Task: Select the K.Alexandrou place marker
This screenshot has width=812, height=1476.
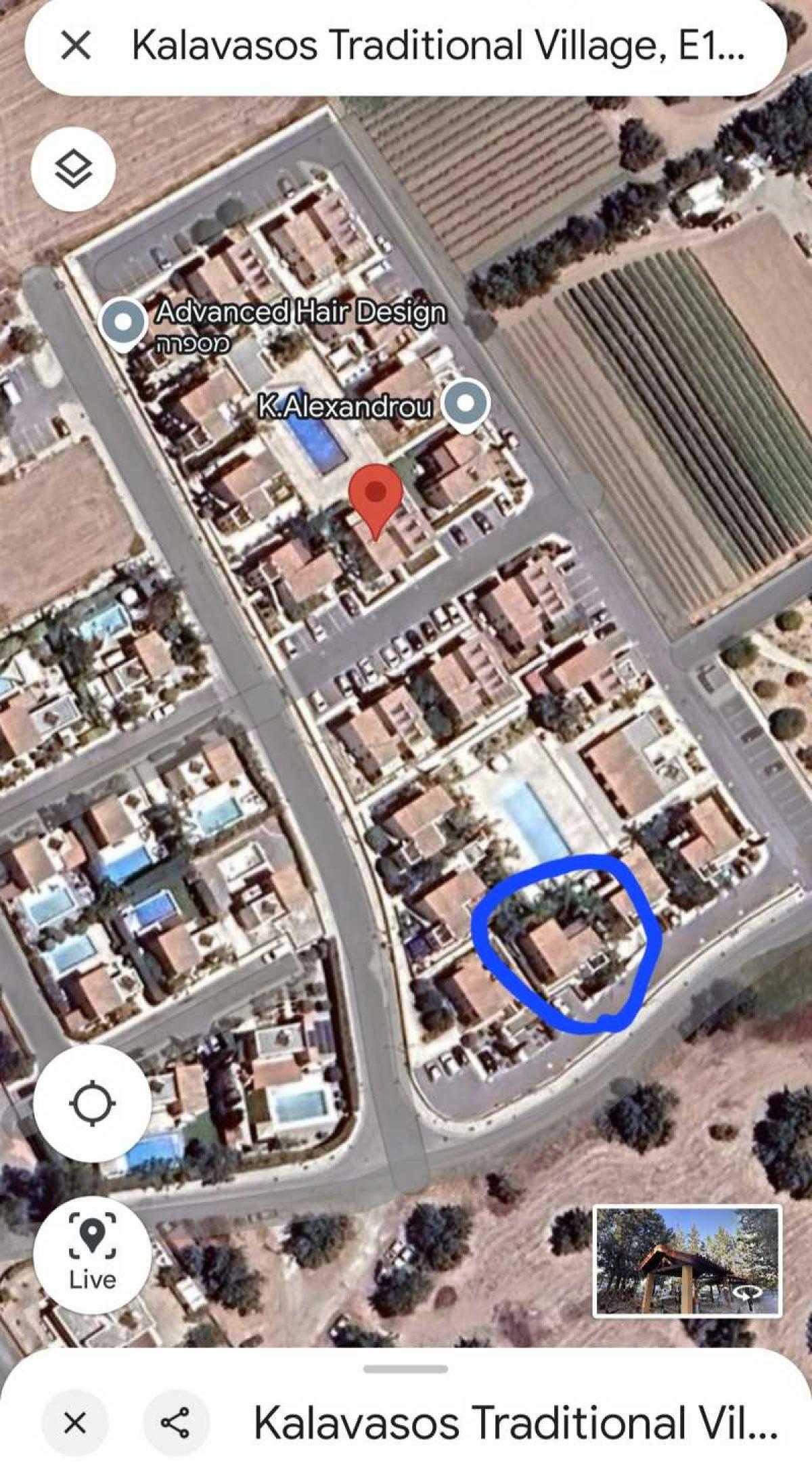Action: point(466,403)
